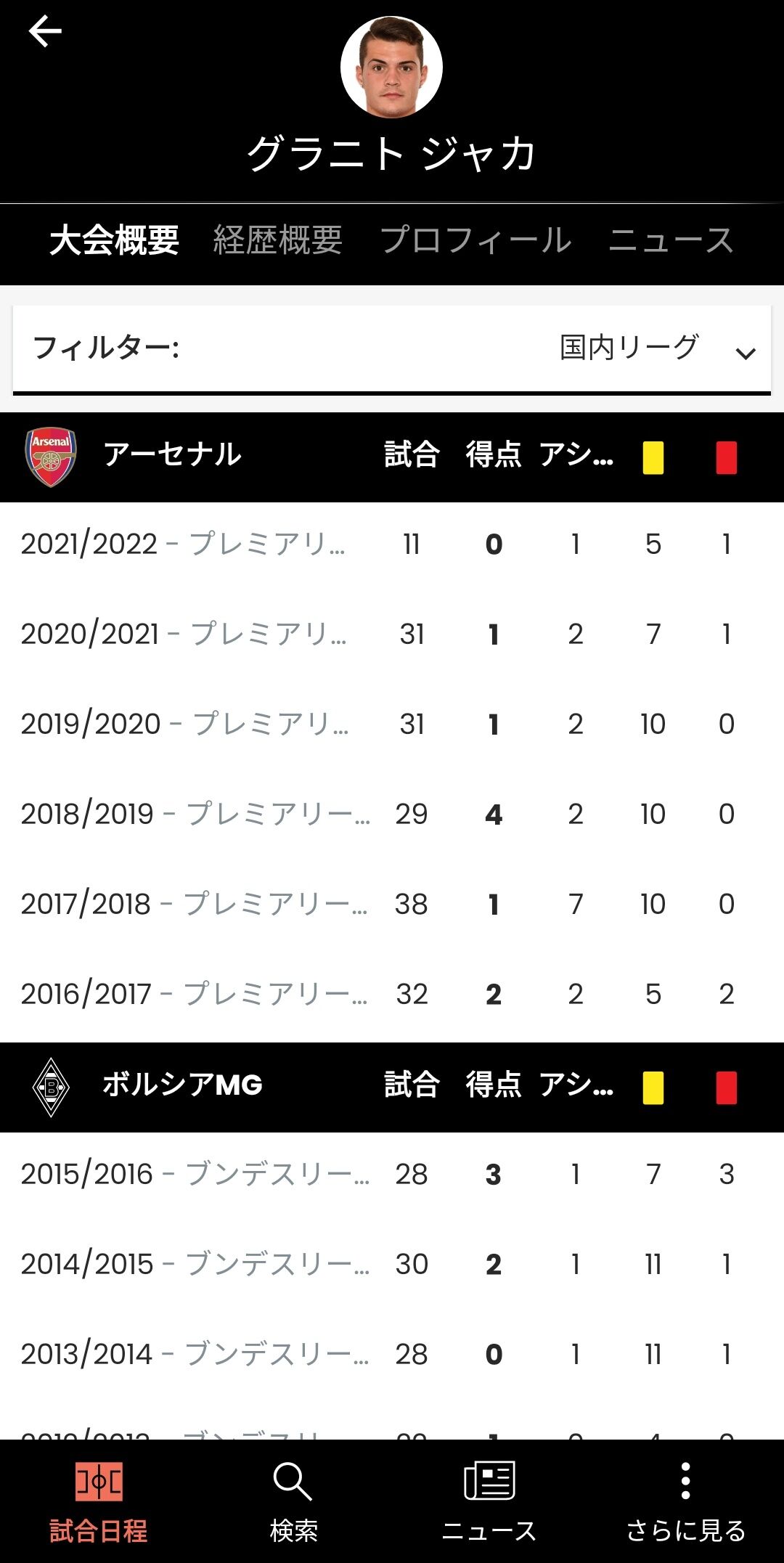
Task: Select the top ニュース tab
Action: click(671, 240)
